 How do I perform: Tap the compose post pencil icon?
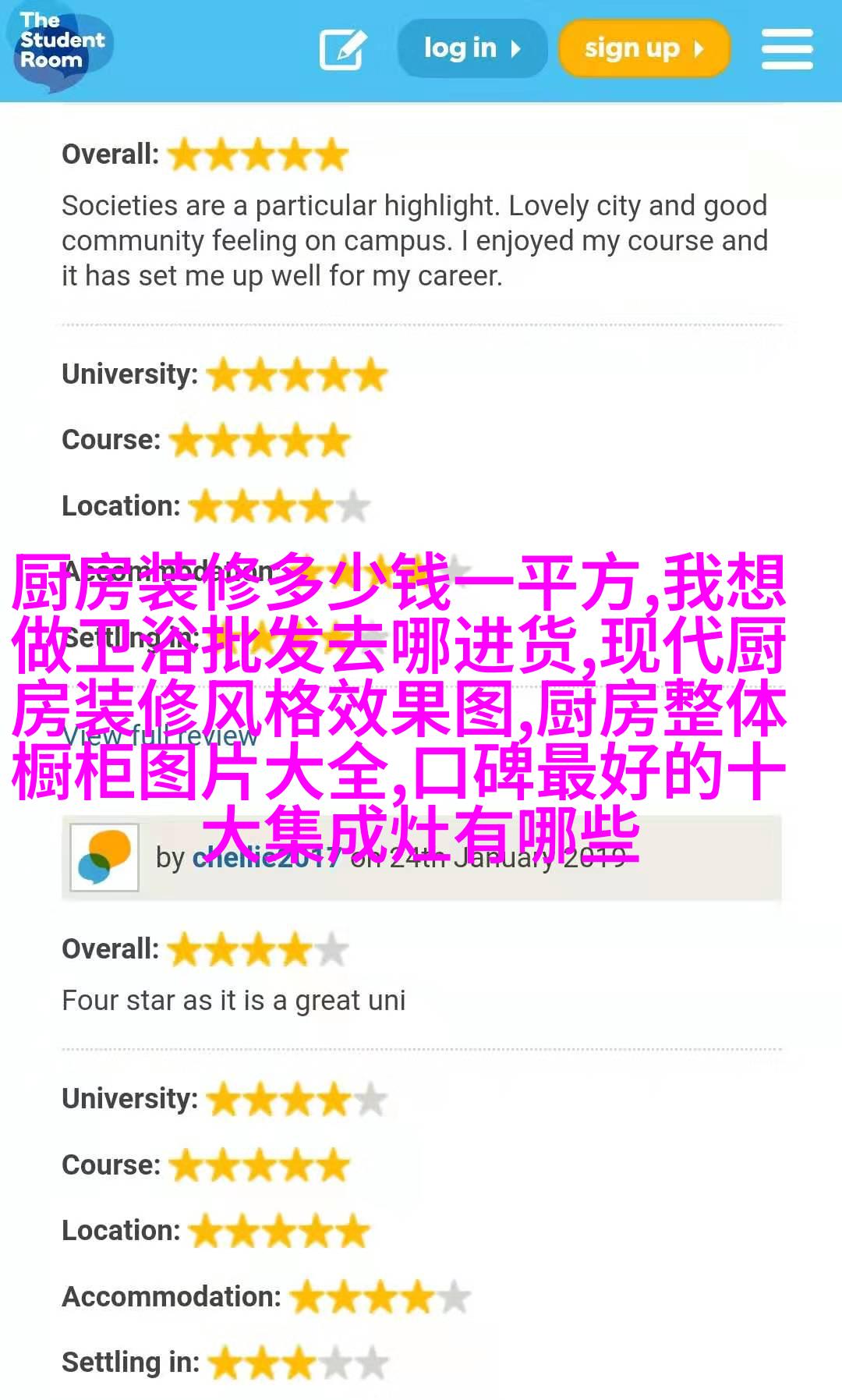coord(342,49)
